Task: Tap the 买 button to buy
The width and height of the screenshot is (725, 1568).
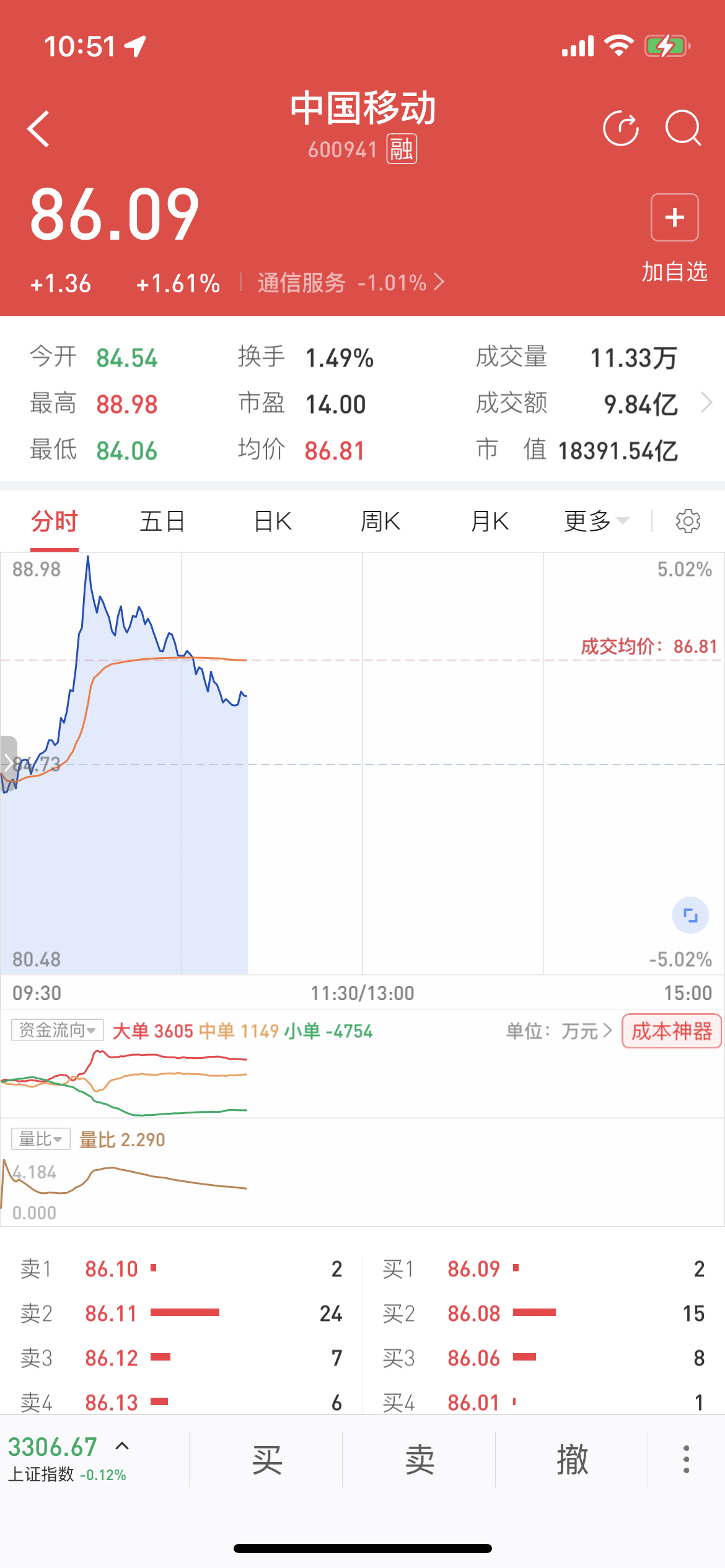Action: point(266,1460)
